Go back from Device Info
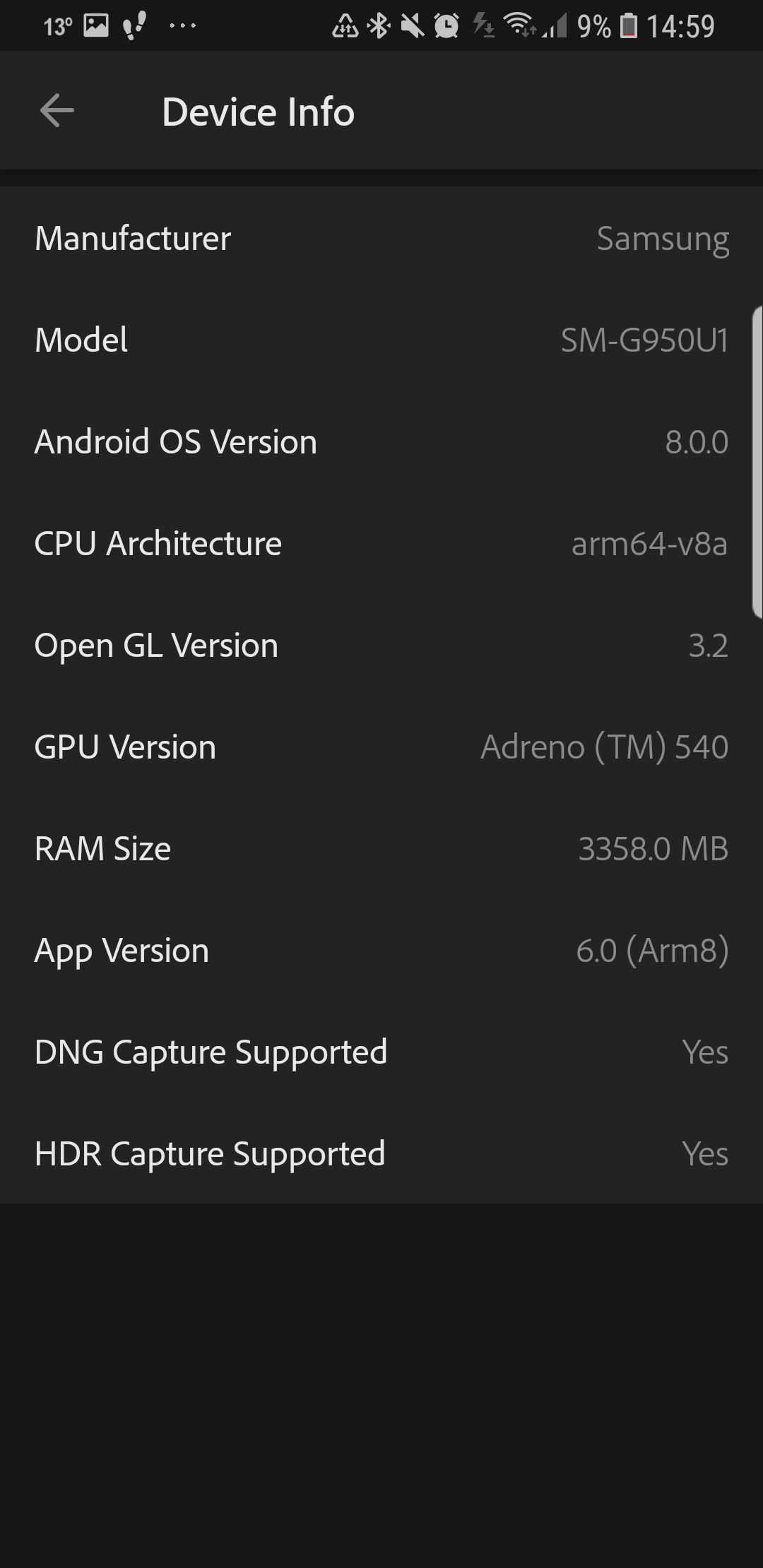This screenshot has height=1568, width=763. (57, 111)
